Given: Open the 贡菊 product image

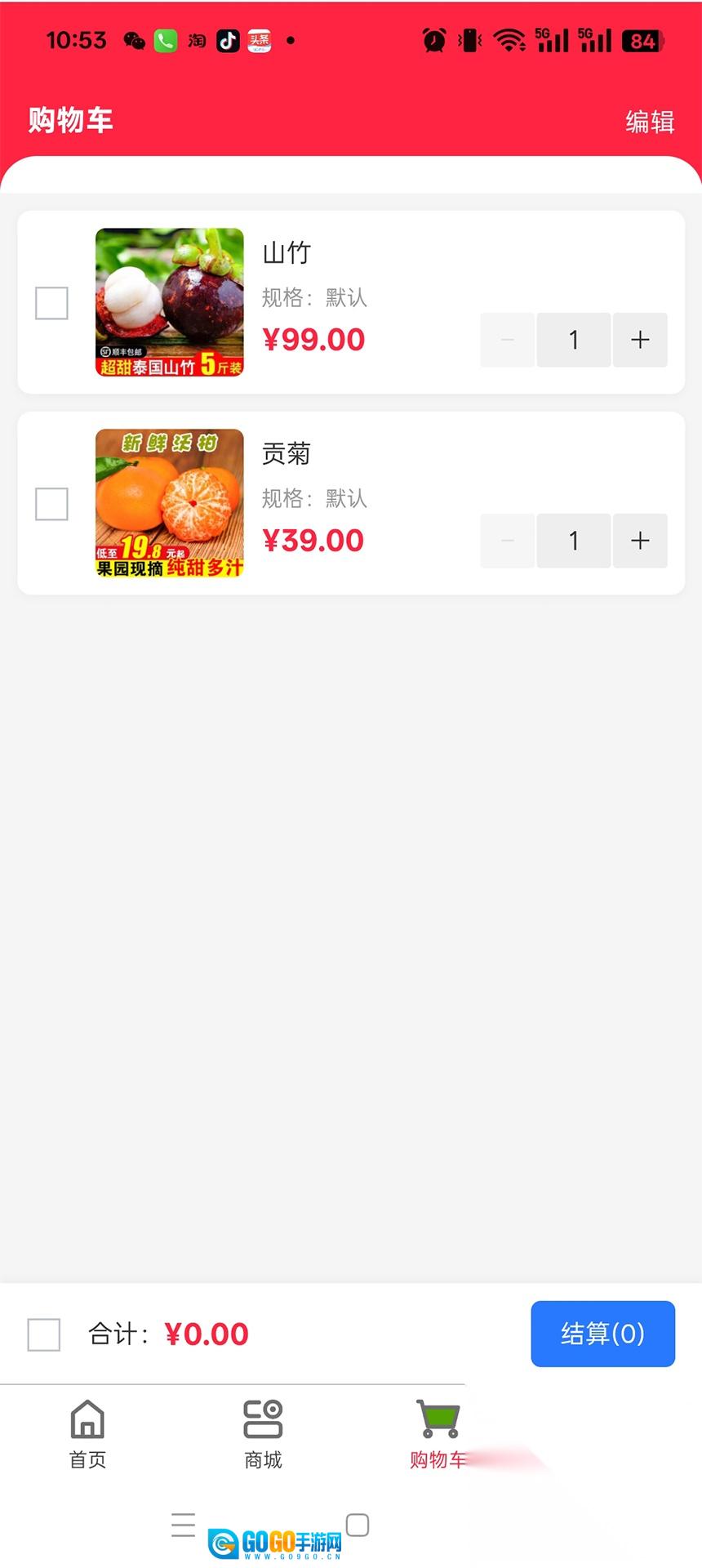Looking at the screenshot, I should [x=170, y=503].
